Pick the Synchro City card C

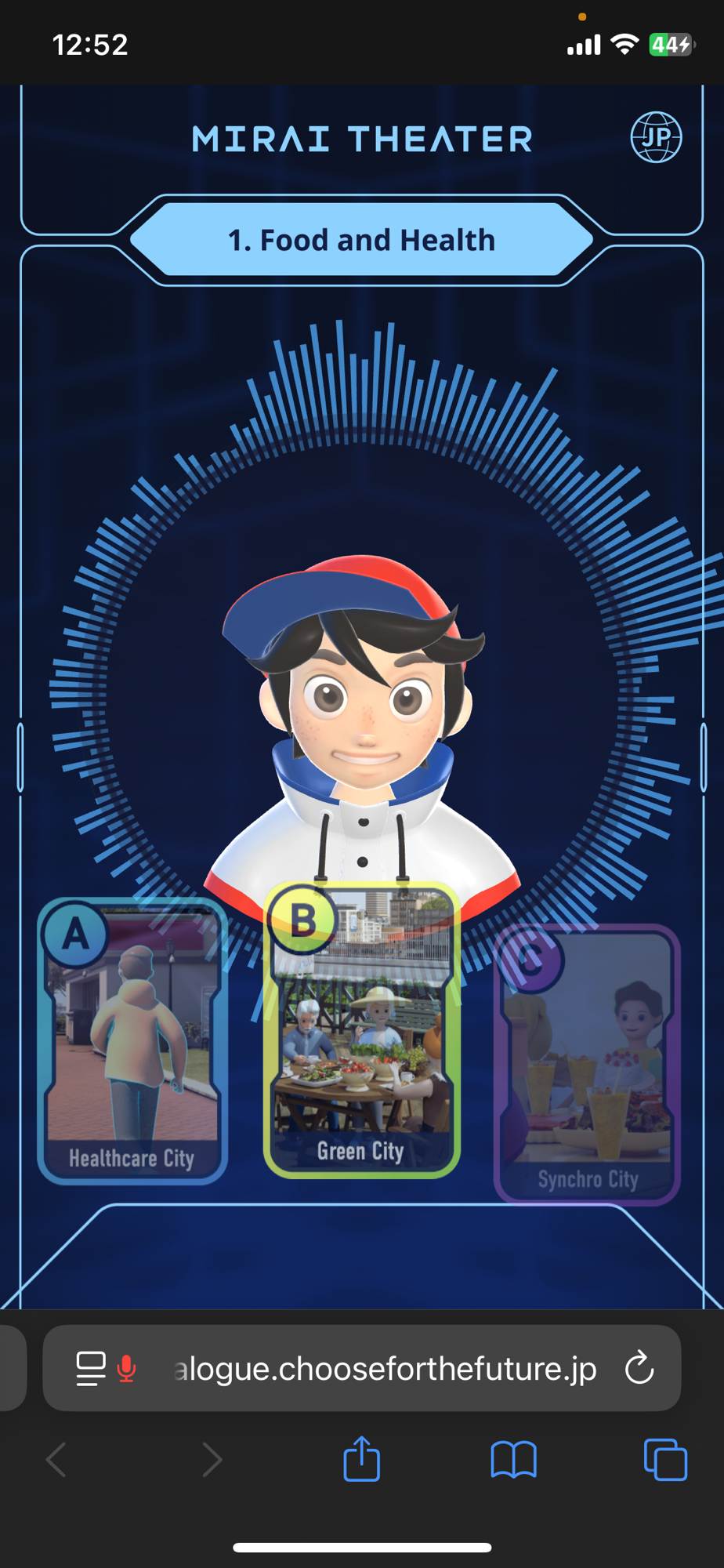(x=588, y=1066)
